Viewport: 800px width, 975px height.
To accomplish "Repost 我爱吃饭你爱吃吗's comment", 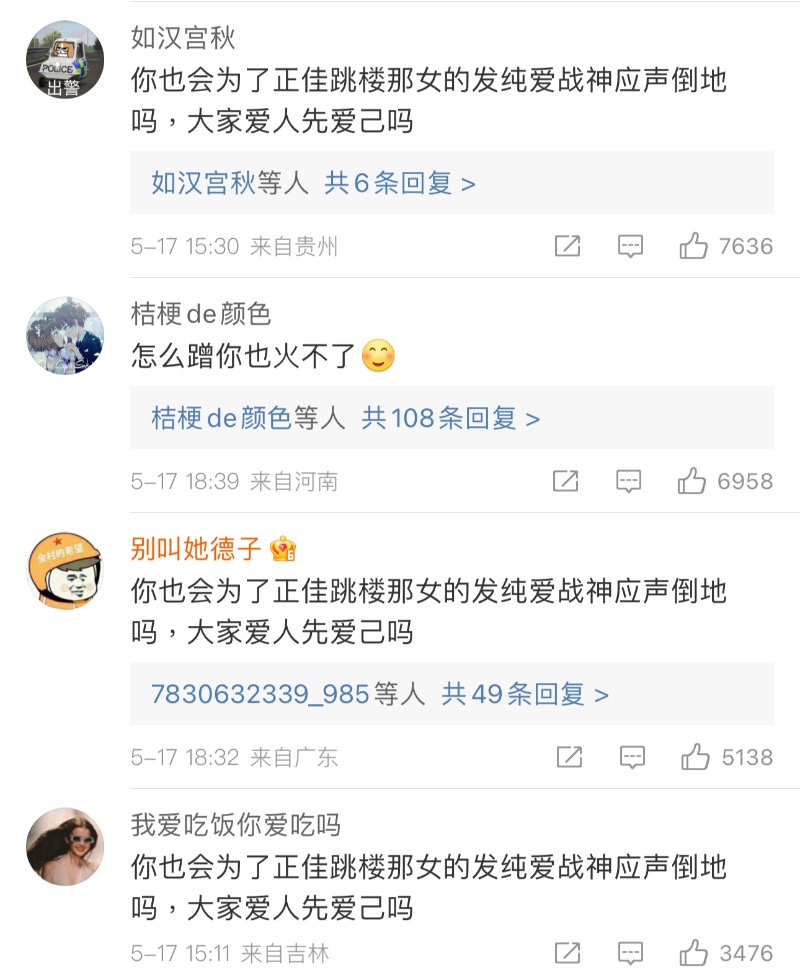I will pos(568,952).
